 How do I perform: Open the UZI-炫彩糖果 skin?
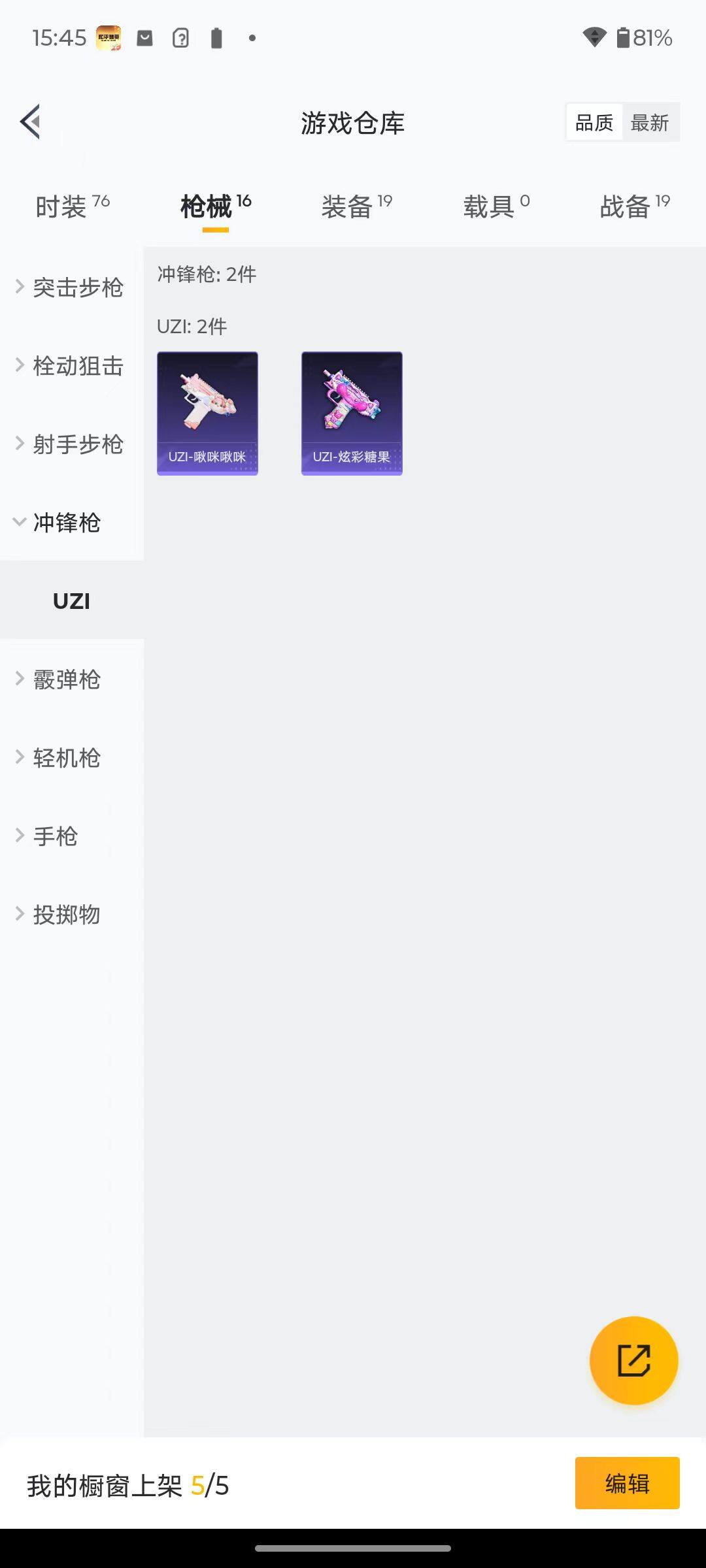(x=352, y=413)
